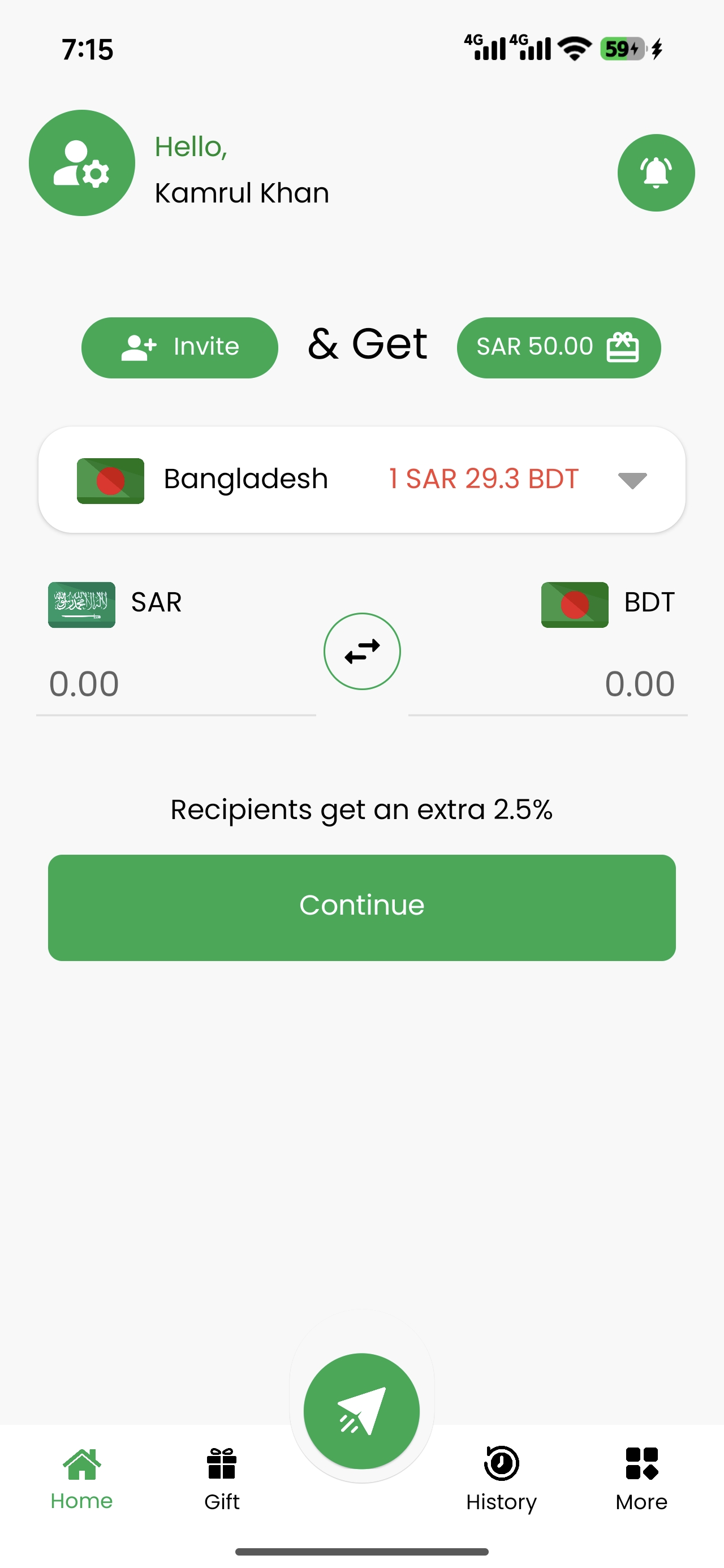Open the SAR 50.00 reward button
The height and width of the screenshot is (1568, 724).
point(558,347)
